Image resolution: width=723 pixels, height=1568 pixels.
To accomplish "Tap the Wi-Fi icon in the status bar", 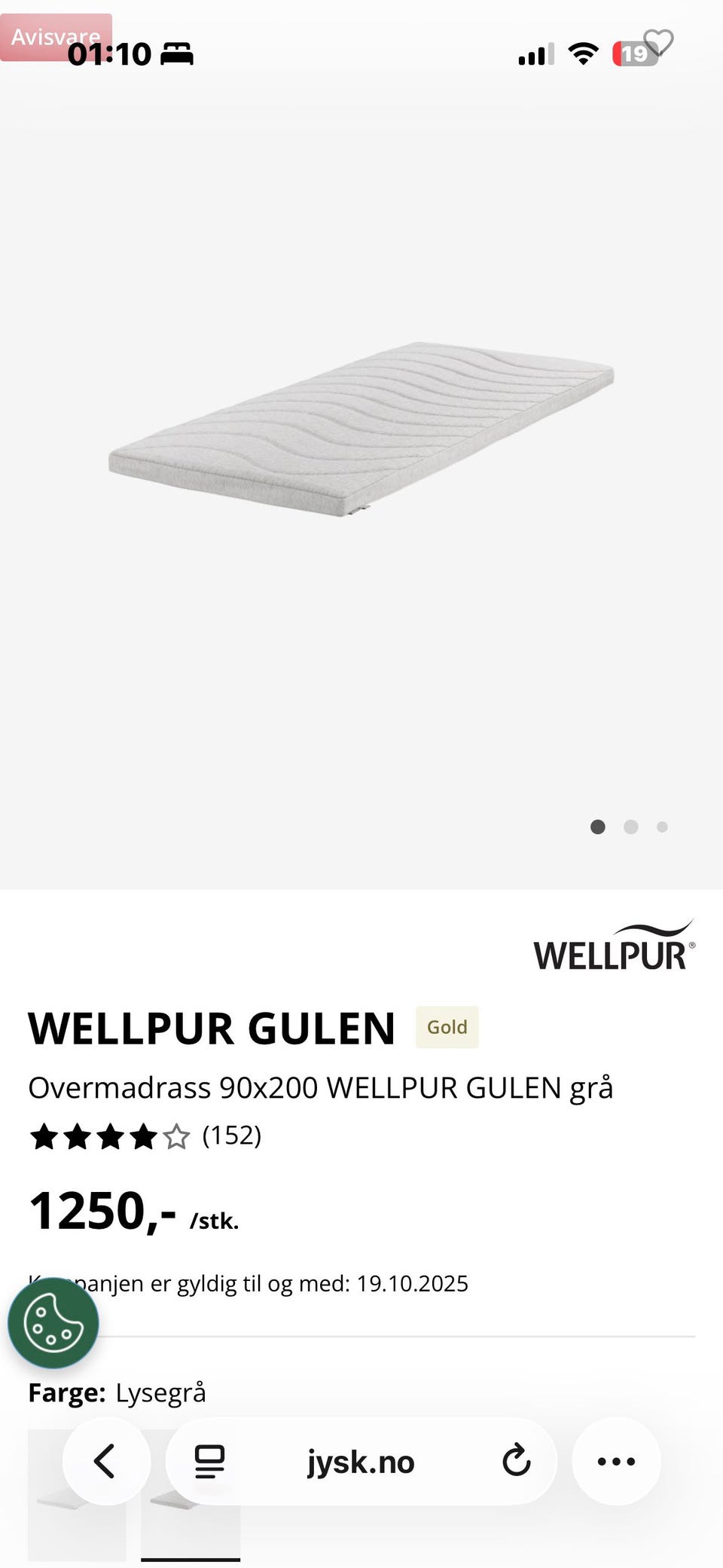I will 581,53.
